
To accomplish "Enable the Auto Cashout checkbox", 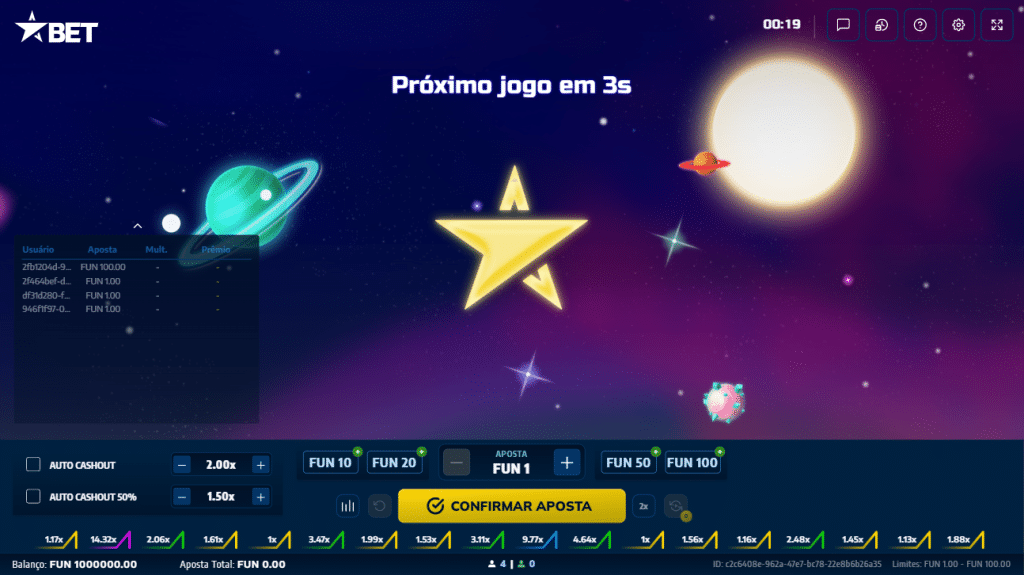I will tap(33, 465).
